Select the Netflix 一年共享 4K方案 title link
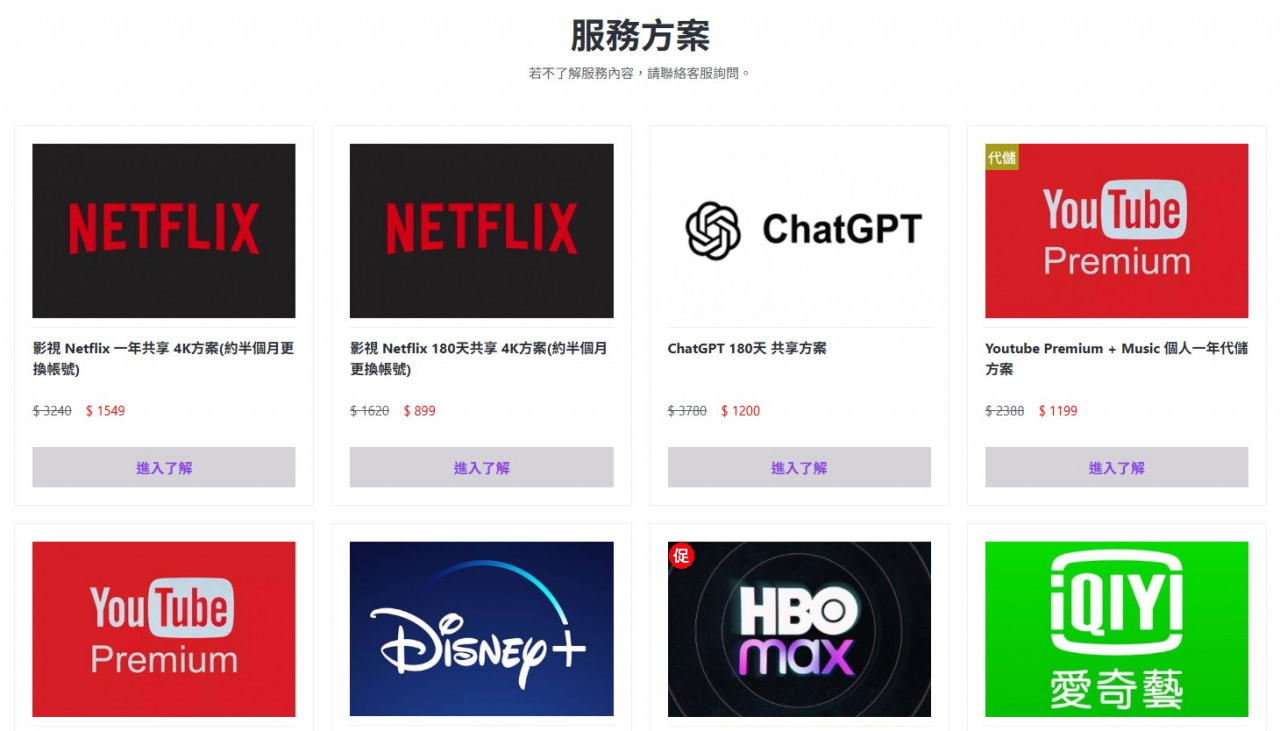The image size is (1280, 731). click(x=163, y=358)
